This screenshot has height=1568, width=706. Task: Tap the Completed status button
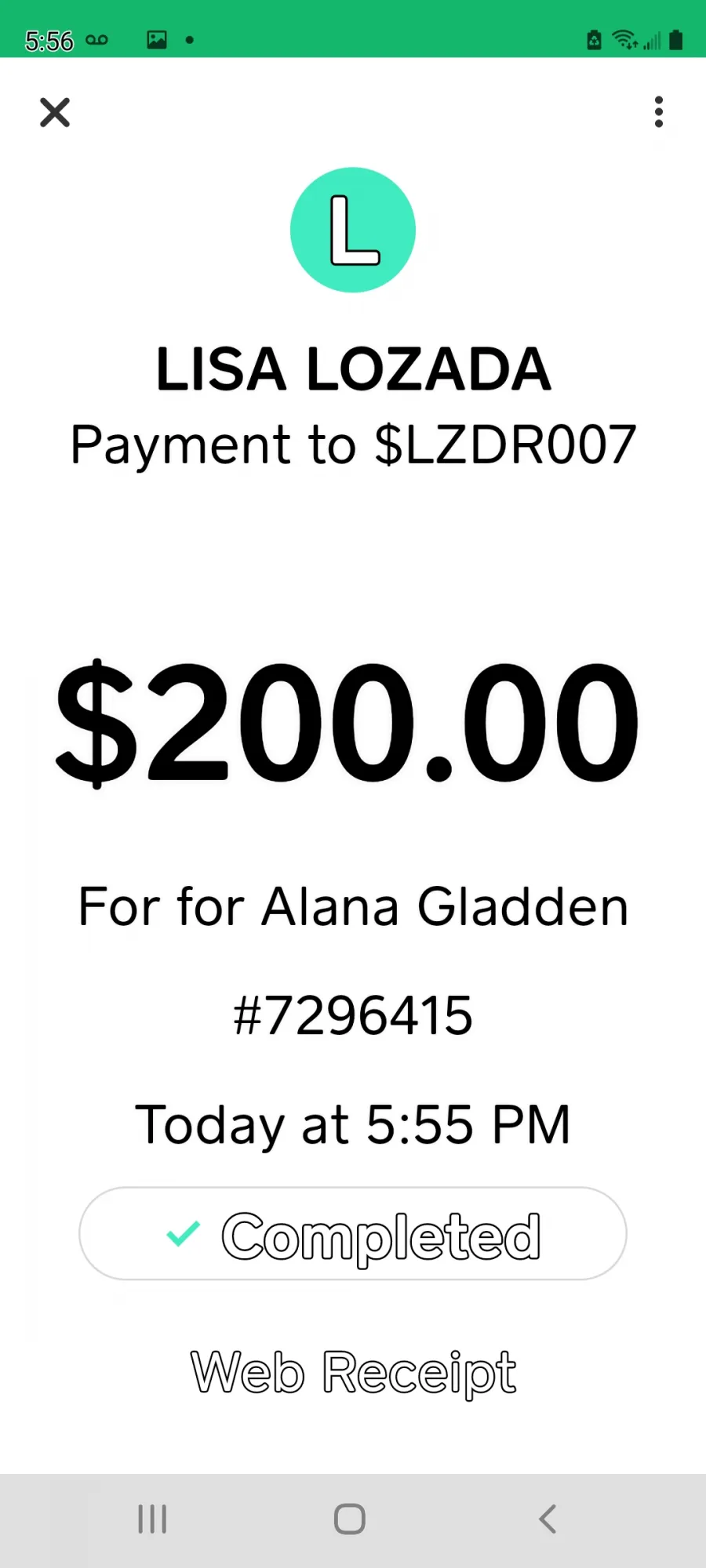(x=353, y=1233)
